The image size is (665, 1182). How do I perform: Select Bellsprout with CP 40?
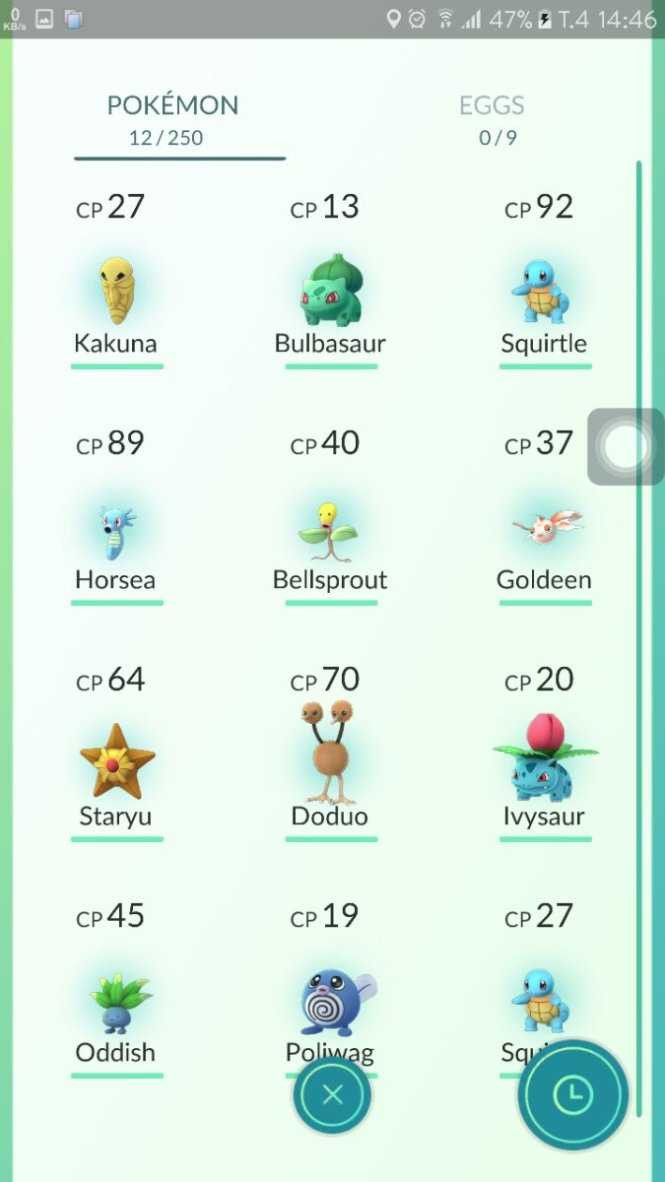click(330, 532)
